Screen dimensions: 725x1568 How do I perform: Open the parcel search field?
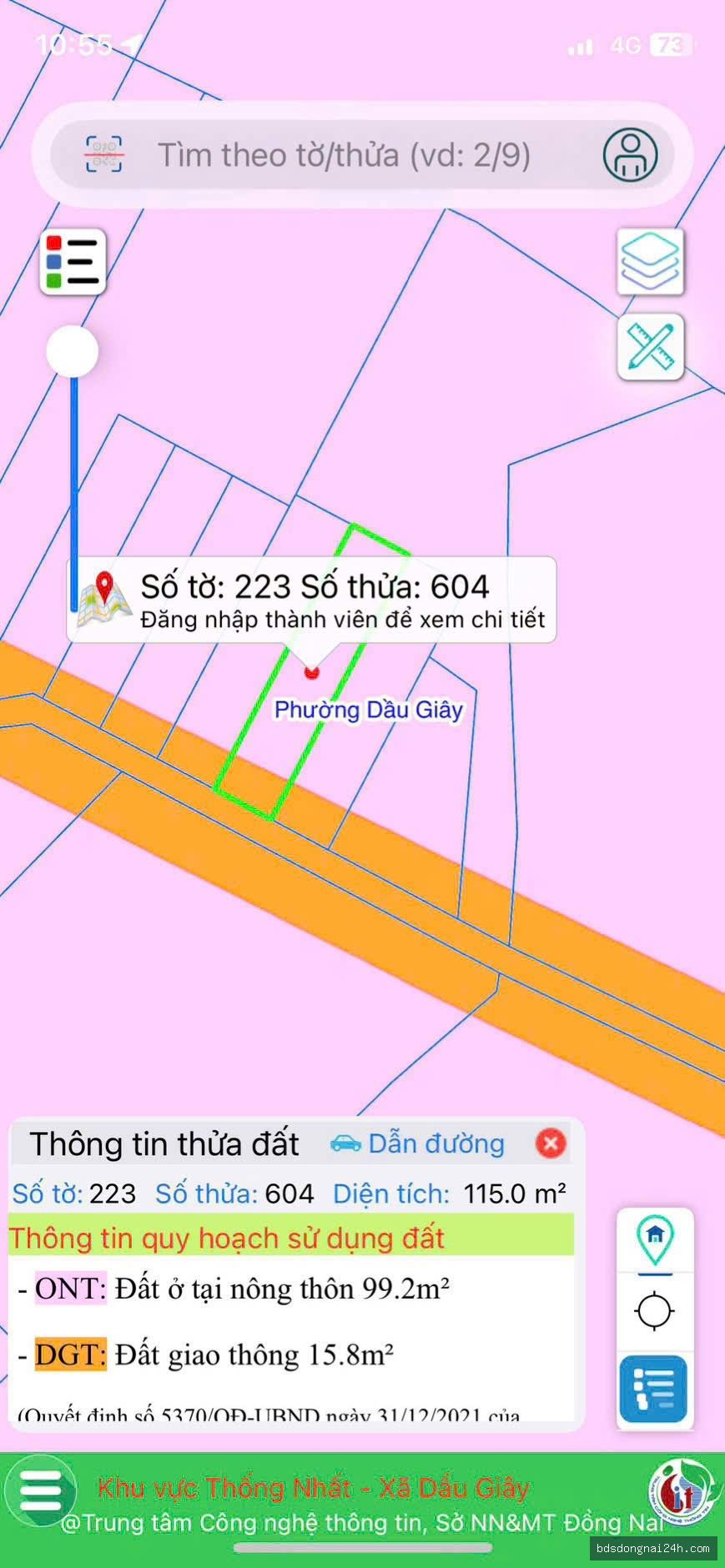click(344, 155)
